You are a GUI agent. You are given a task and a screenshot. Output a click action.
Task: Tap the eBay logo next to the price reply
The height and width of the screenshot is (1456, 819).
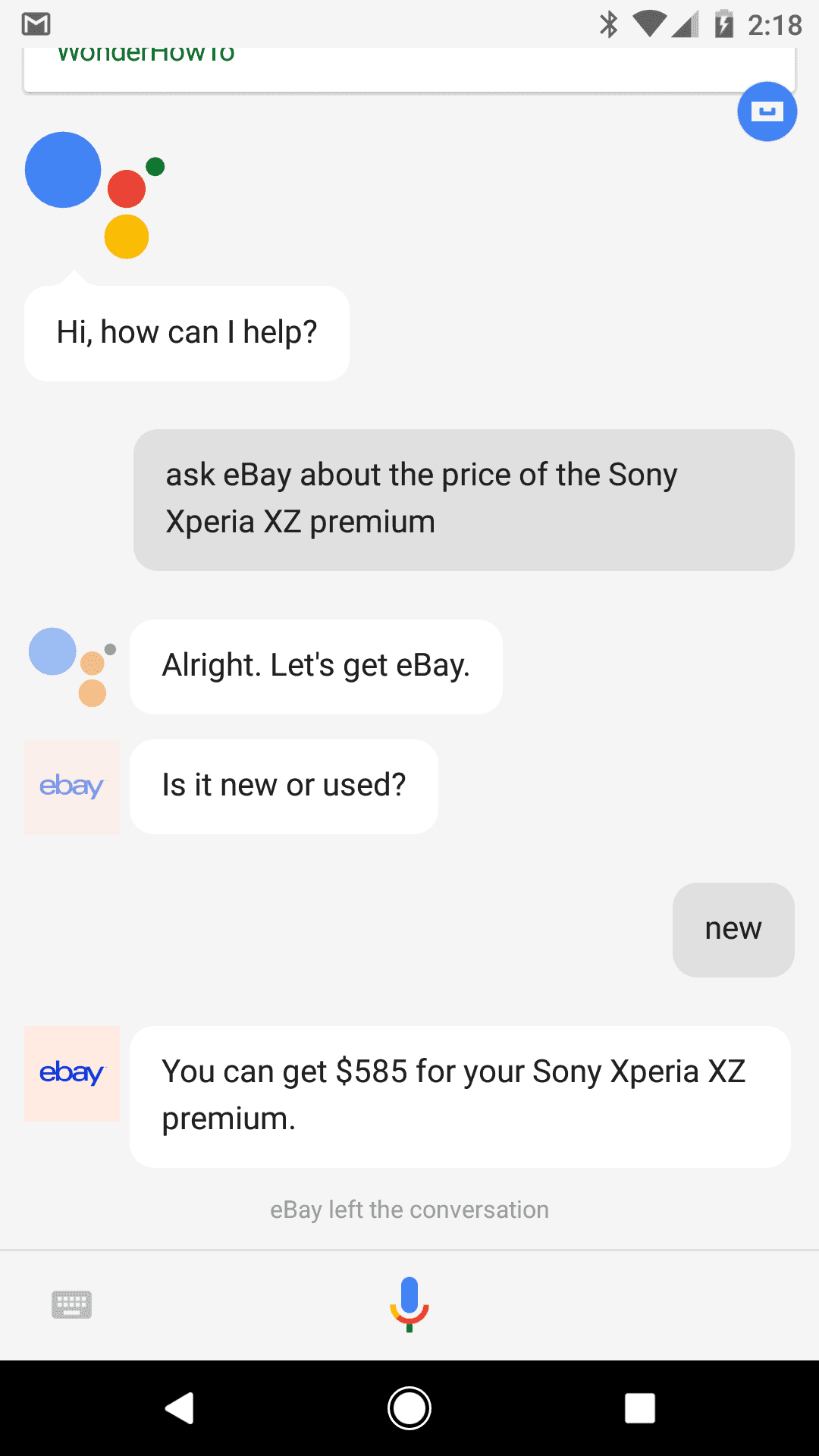[x=71, y=1073]
